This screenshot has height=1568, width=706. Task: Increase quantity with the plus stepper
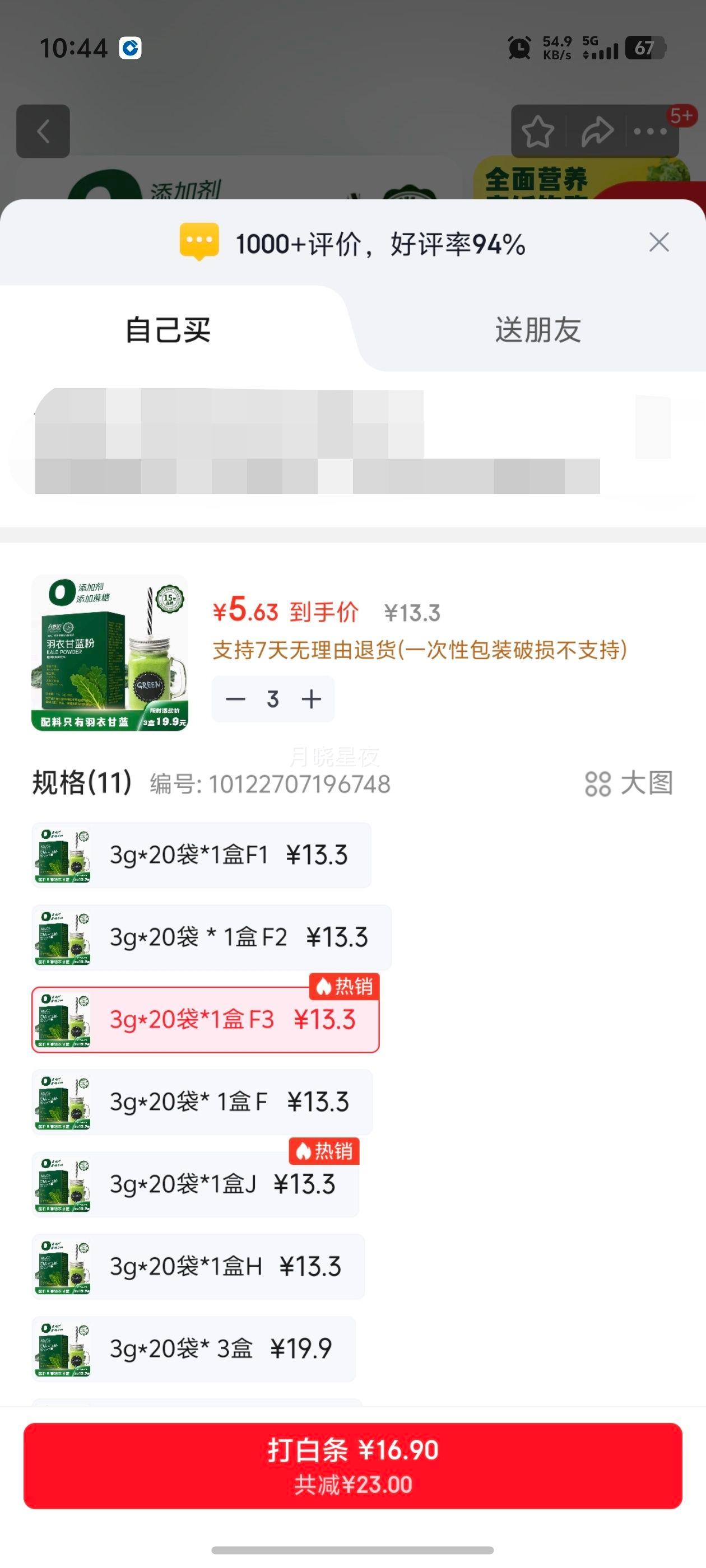312,699
